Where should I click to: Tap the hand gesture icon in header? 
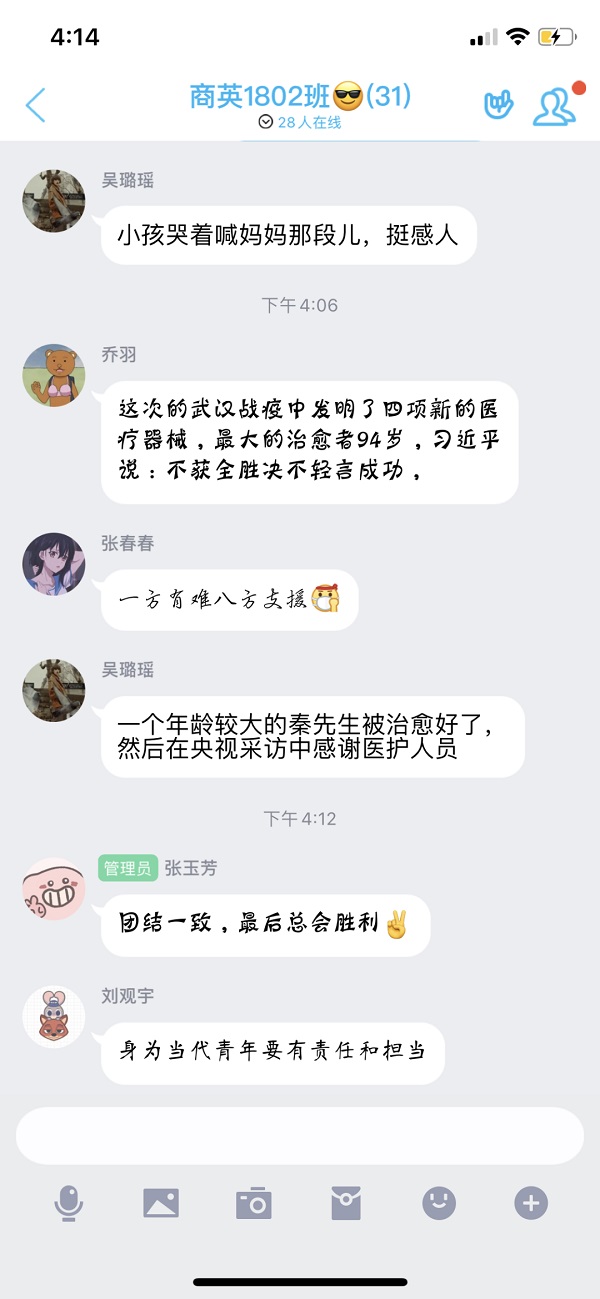pyautogui.click(x=498, y=105)
